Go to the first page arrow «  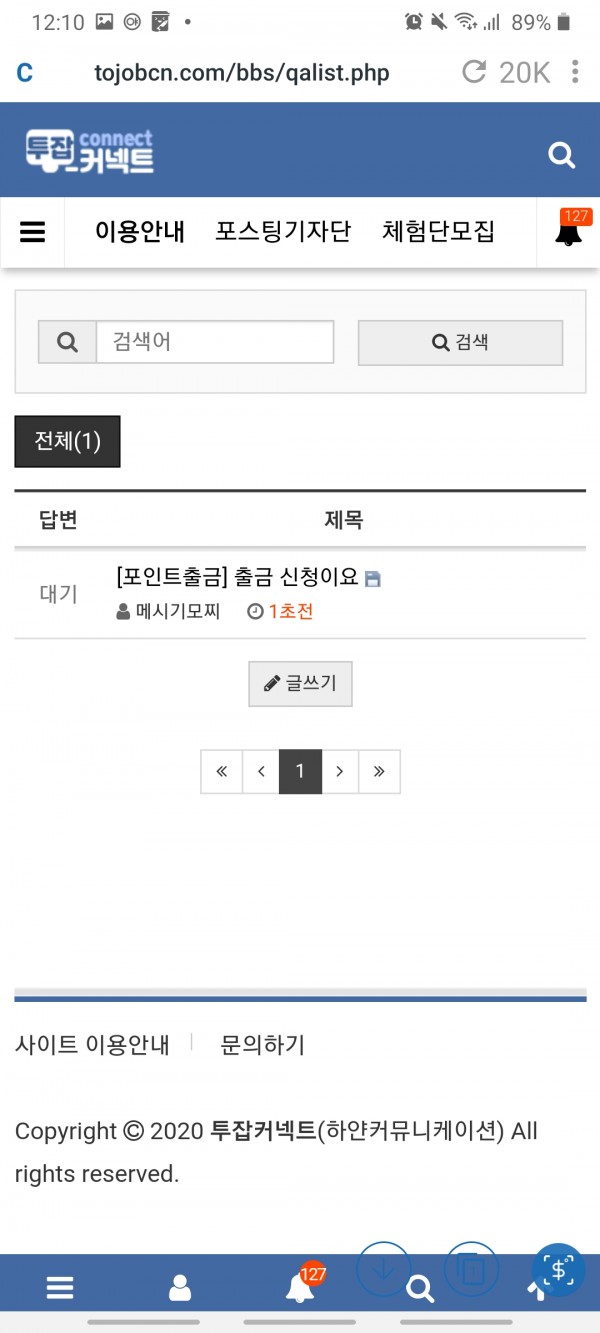[221, 771]
